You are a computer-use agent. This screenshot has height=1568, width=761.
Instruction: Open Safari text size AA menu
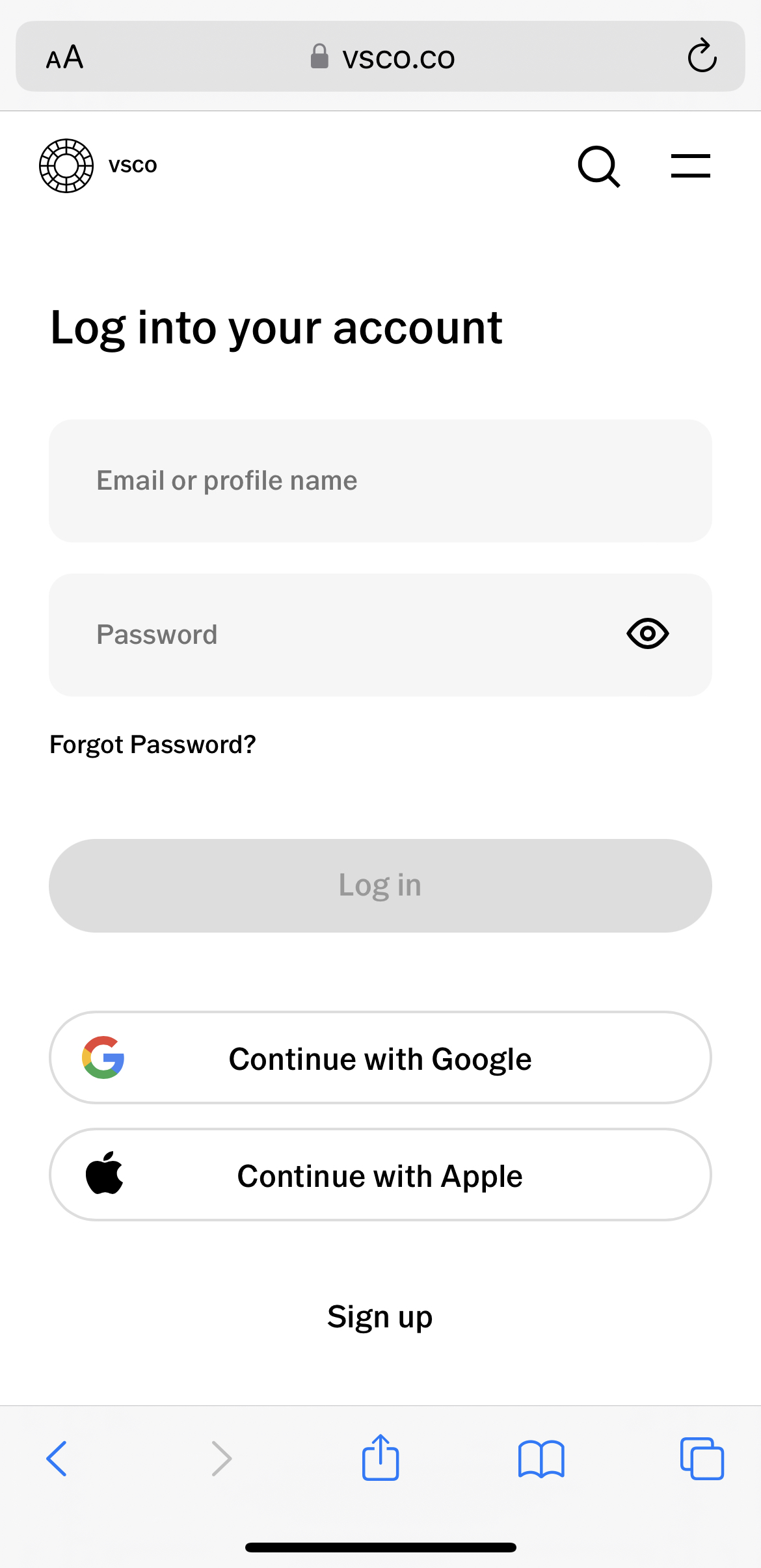64,57
